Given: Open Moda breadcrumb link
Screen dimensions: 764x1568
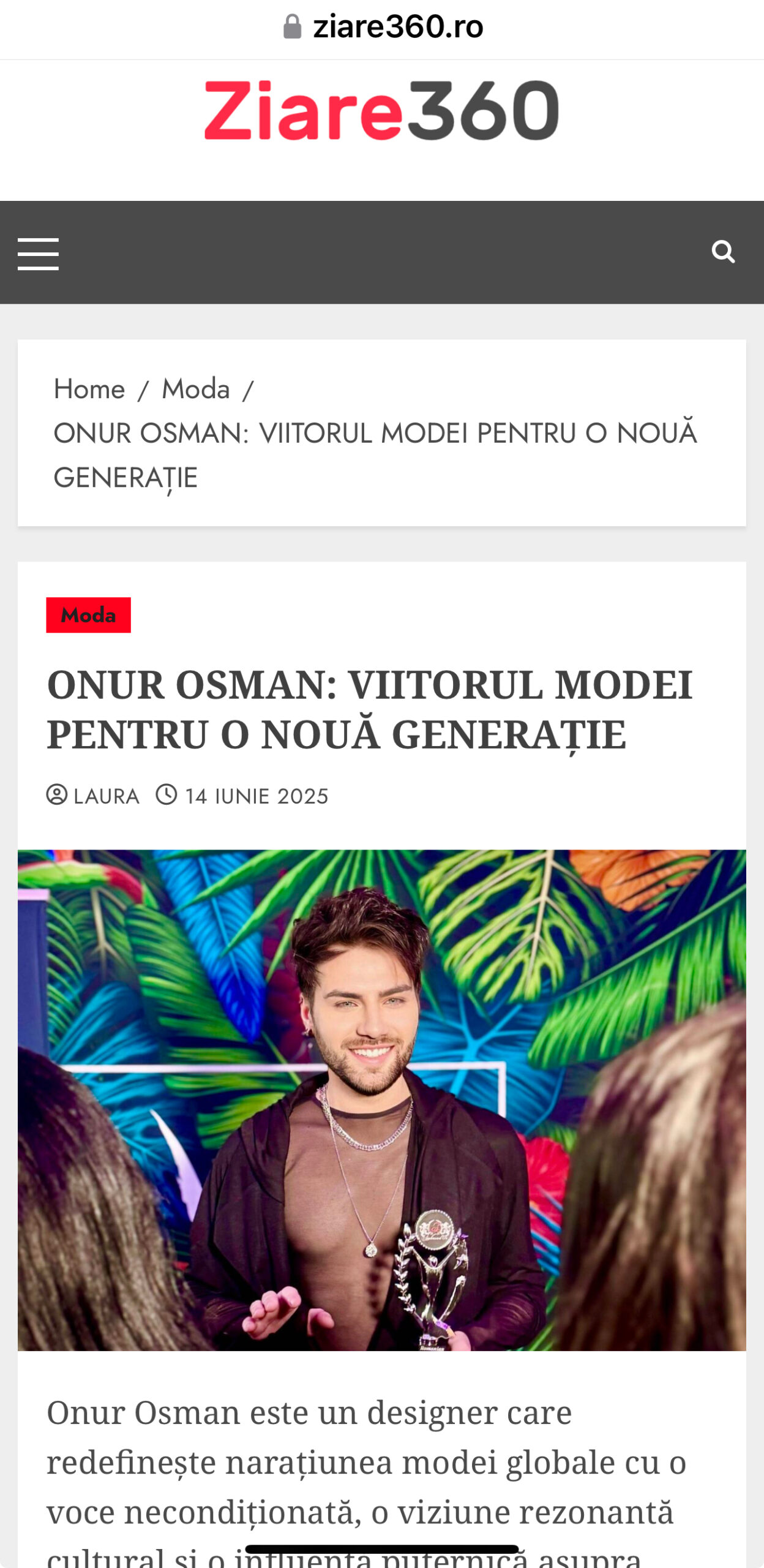Looking at the screenshot, I should (195, 389).
